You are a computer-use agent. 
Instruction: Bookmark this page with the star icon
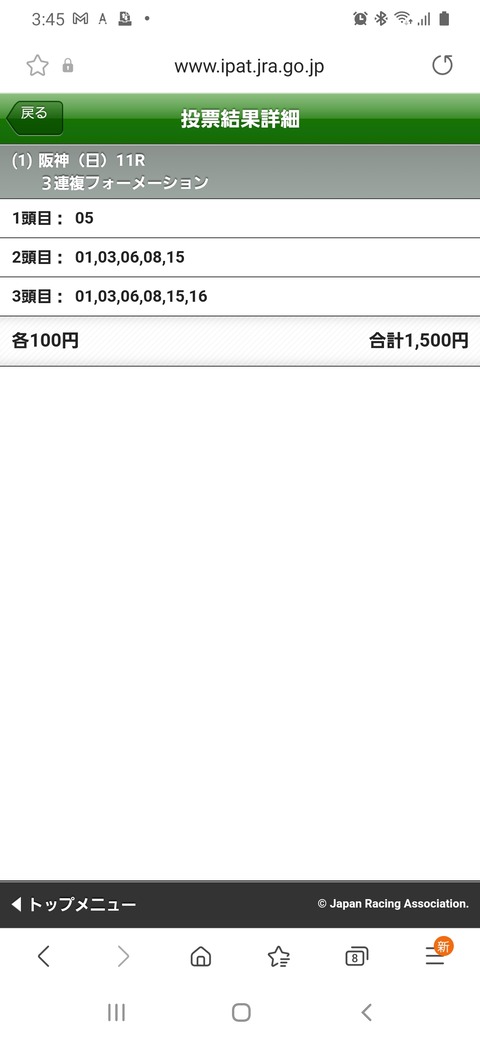[x=37, y=66]
